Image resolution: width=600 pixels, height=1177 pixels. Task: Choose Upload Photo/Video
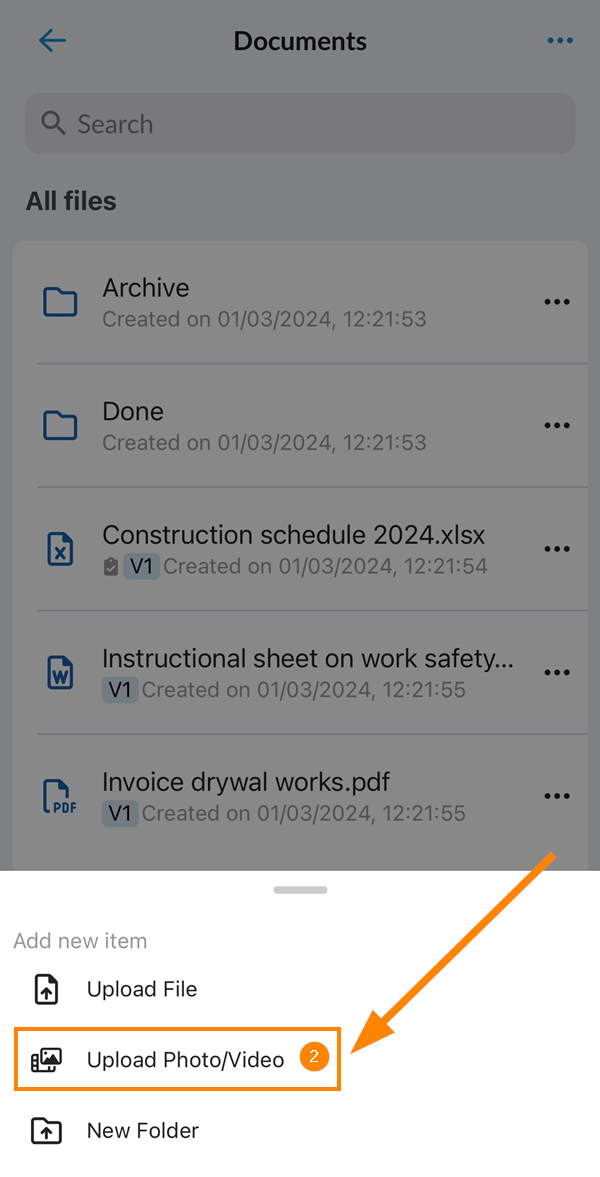tap(177, 1059)
